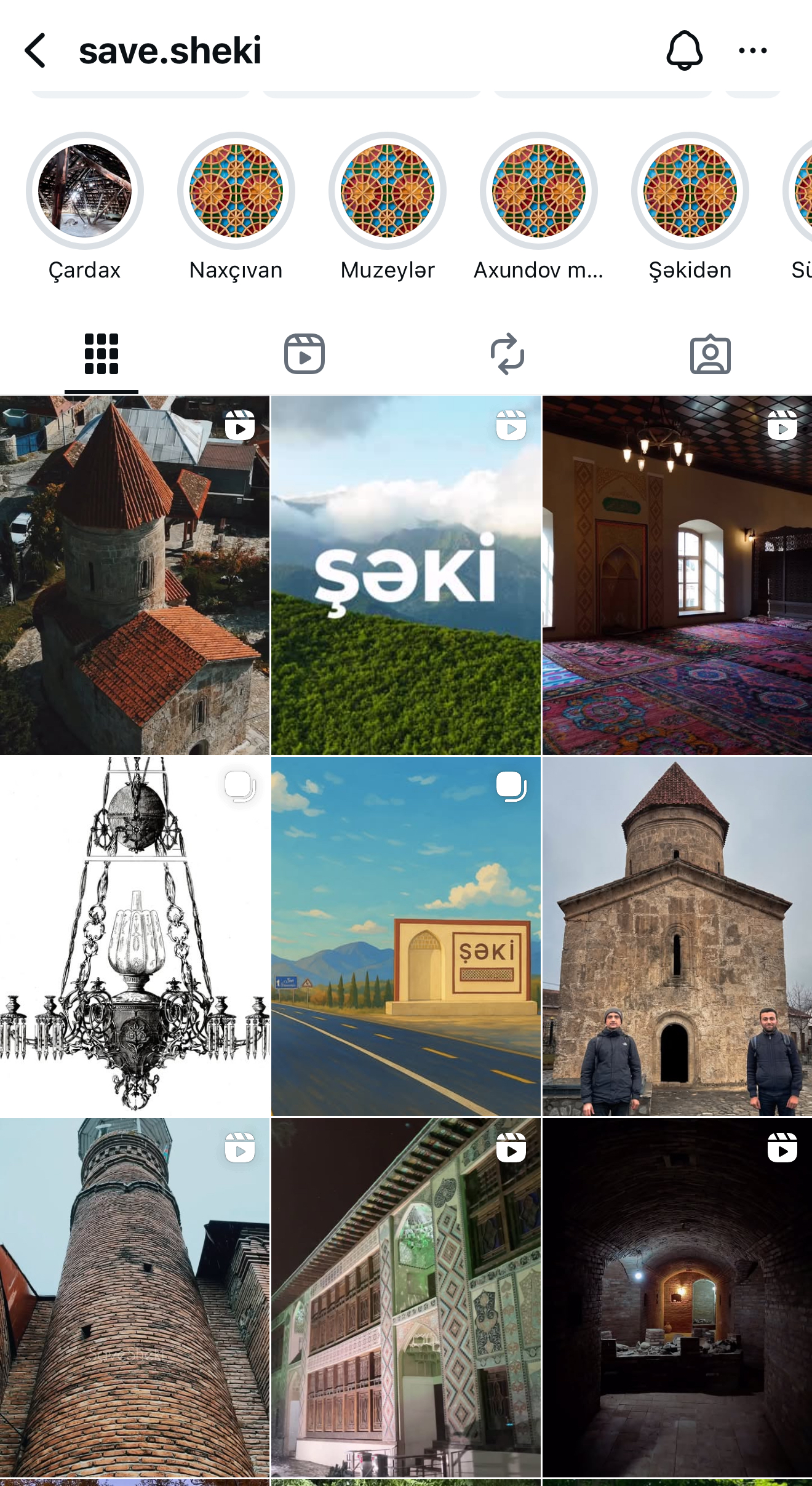Go back from save.sheki profile
Image resolution: width=812 pixels, height=1486 pixels.
click(x=36, y=50)
